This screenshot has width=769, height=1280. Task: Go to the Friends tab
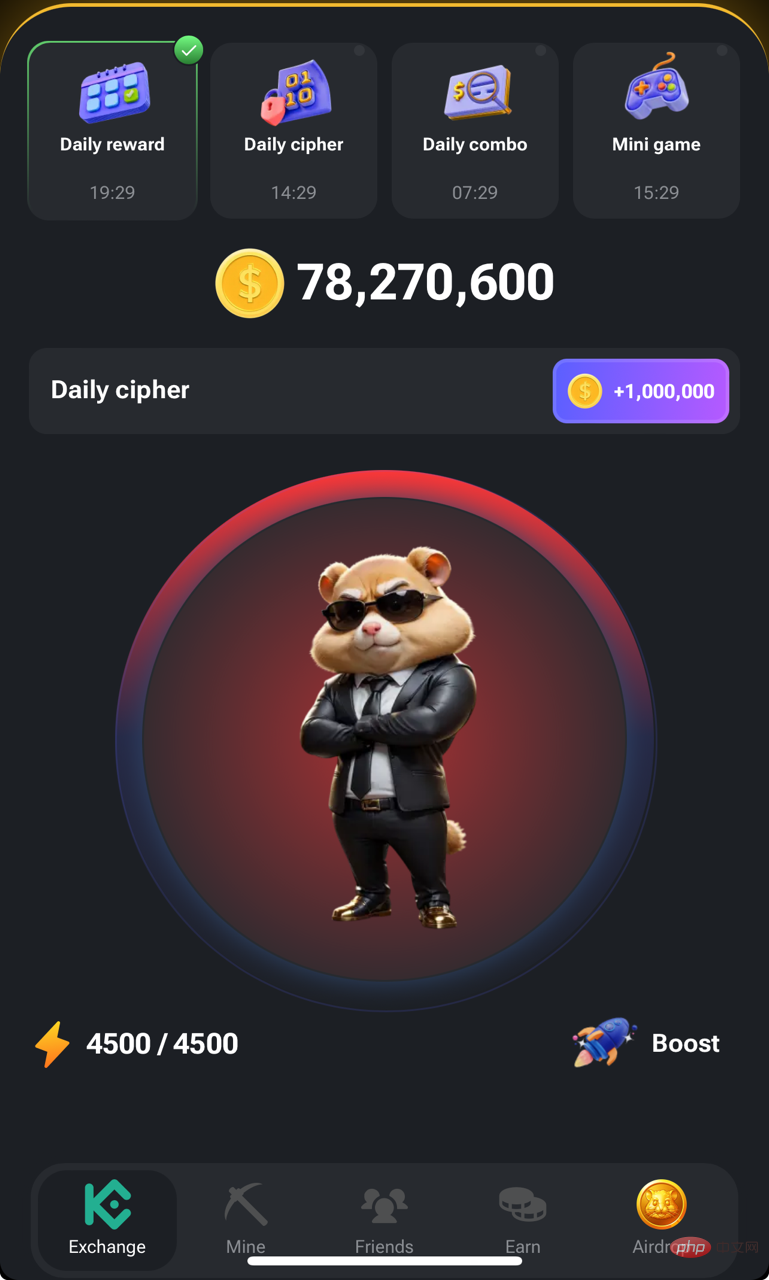tap(384, 1218)
